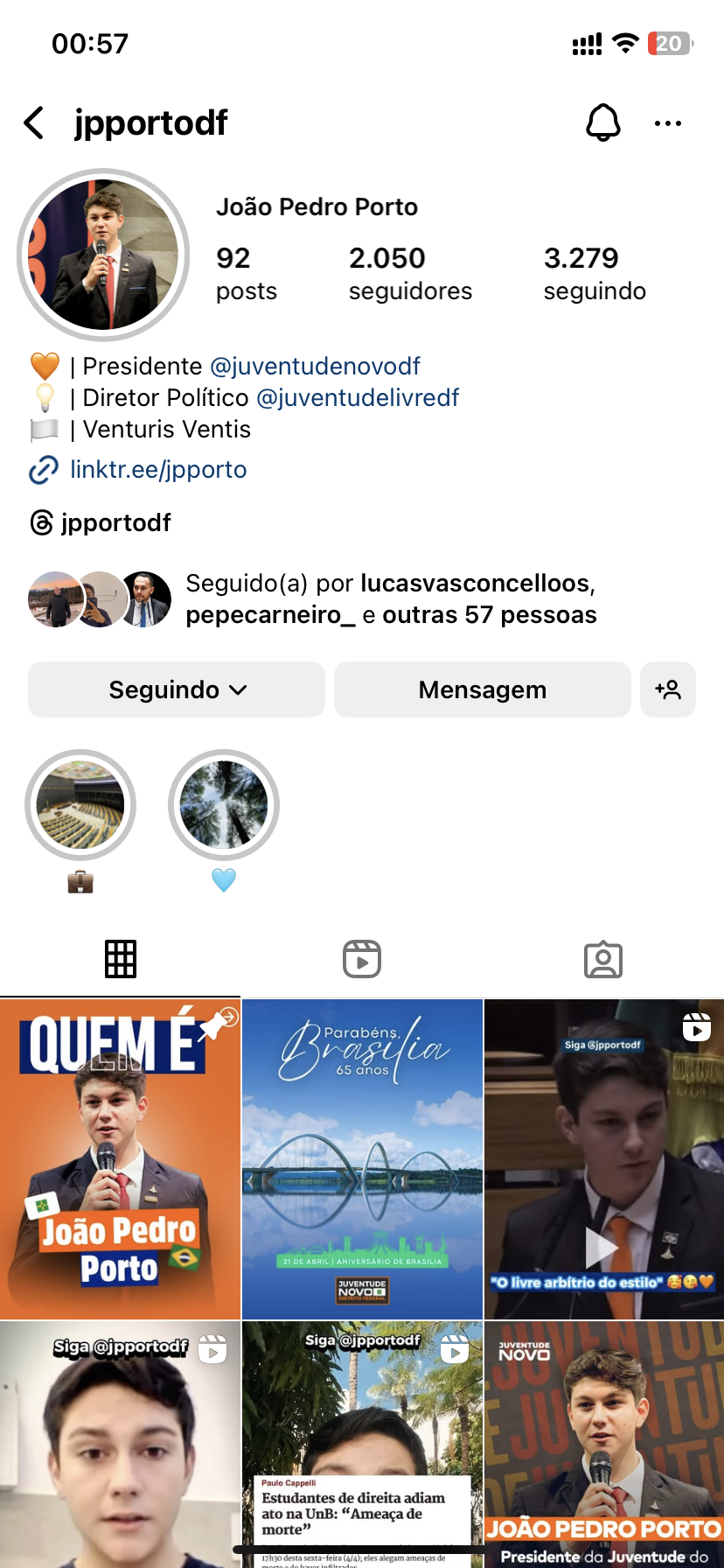Show suggested accounts via add-person button

668,689
